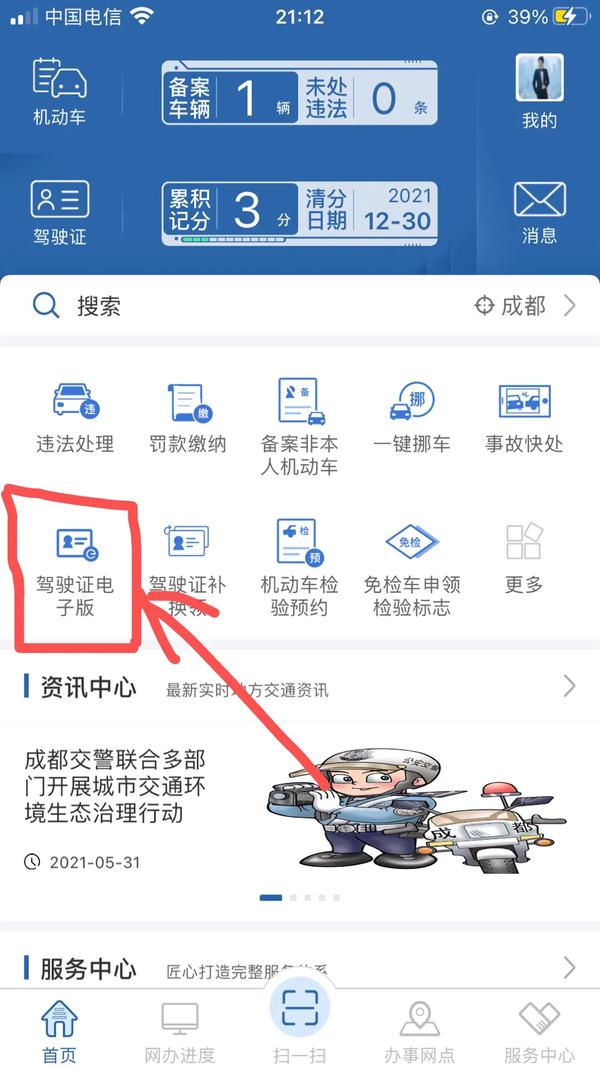Switch to the 网办进度 tab

click(x=180, y=1030)
